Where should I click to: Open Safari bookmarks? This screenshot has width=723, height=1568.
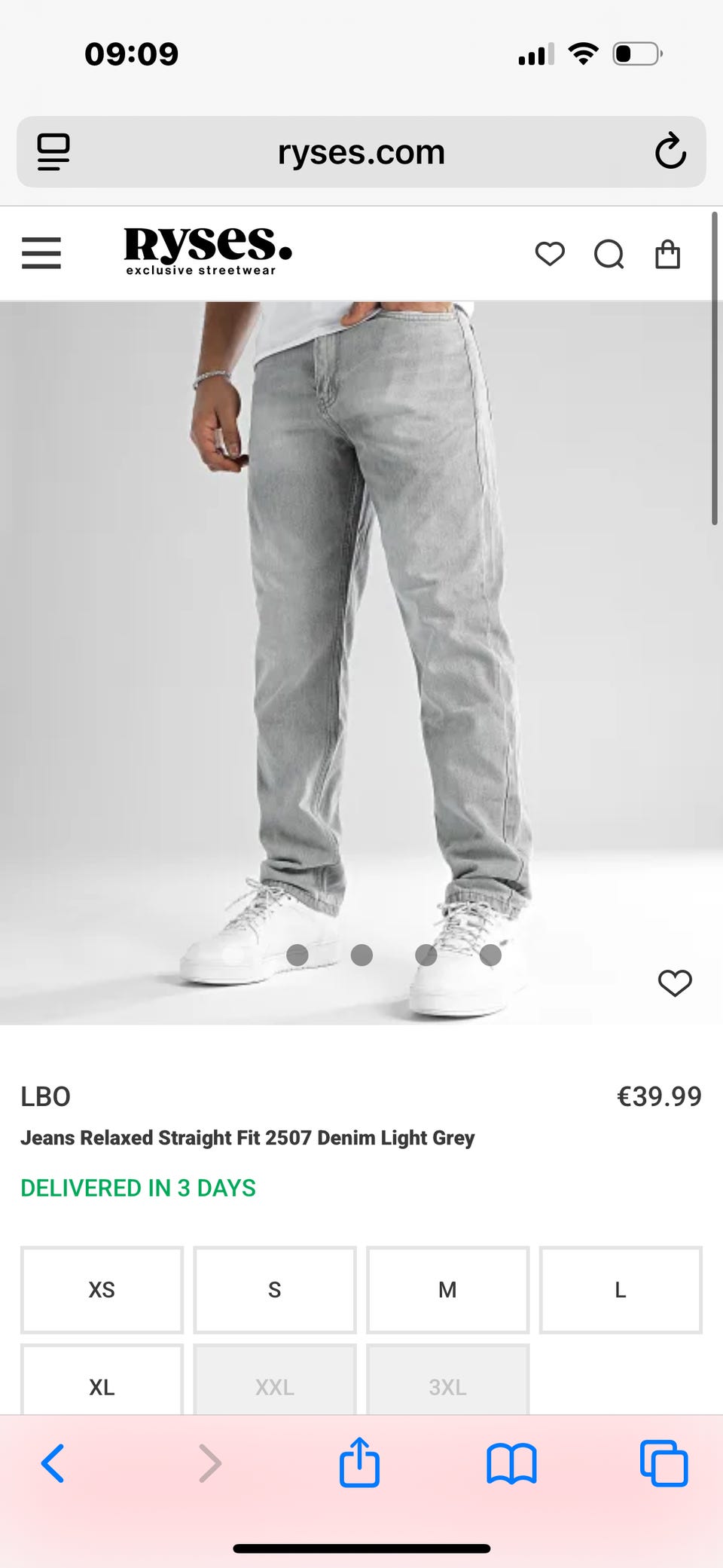(511, 1463)
